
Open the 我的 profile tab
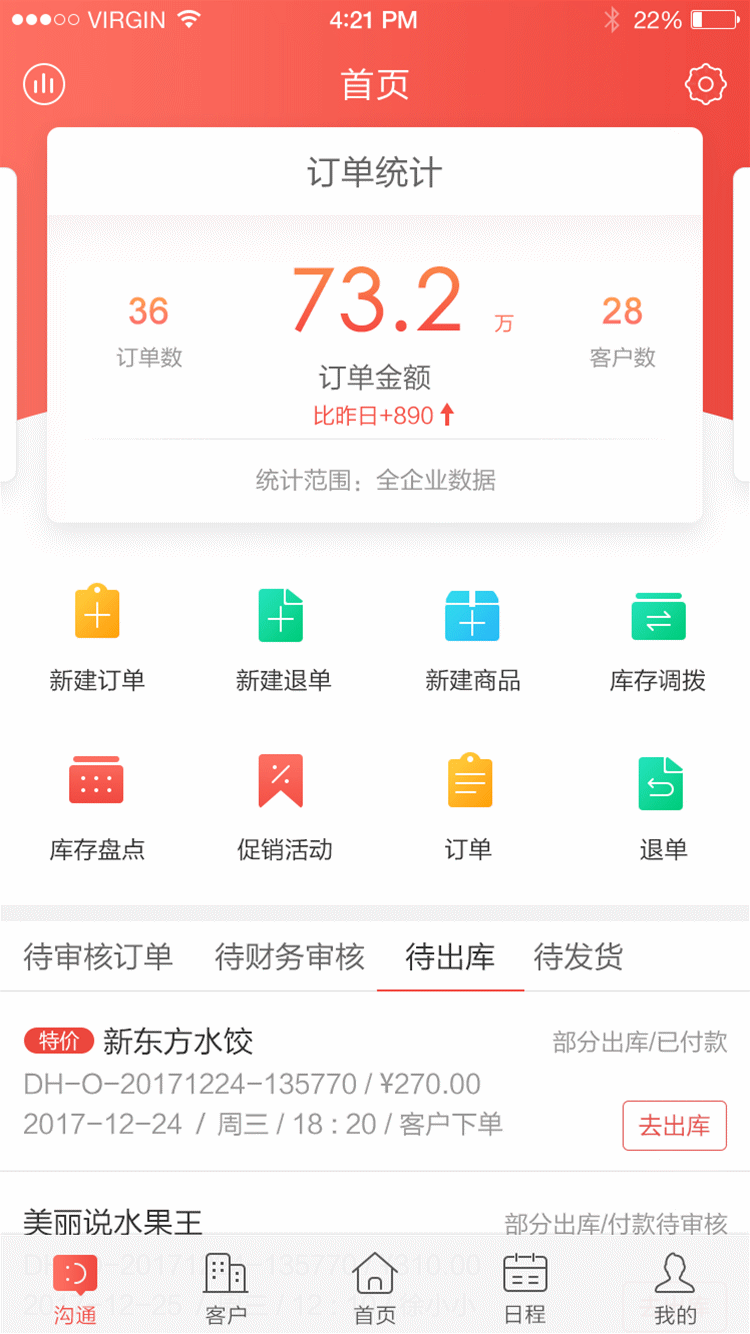pos(675,1290)
